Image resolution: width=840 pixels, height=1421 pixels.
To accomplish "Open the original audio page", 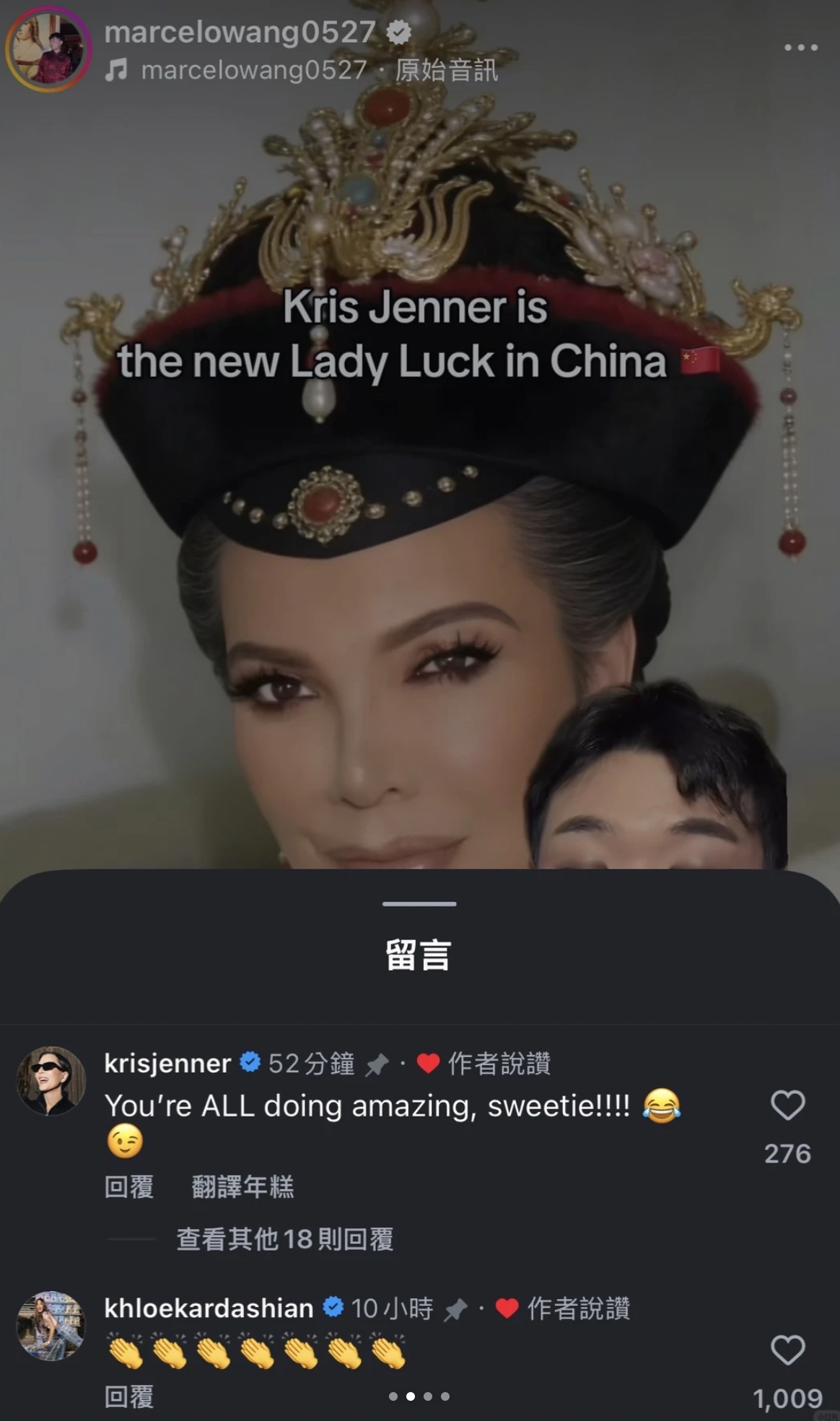I will pos(318,70).
